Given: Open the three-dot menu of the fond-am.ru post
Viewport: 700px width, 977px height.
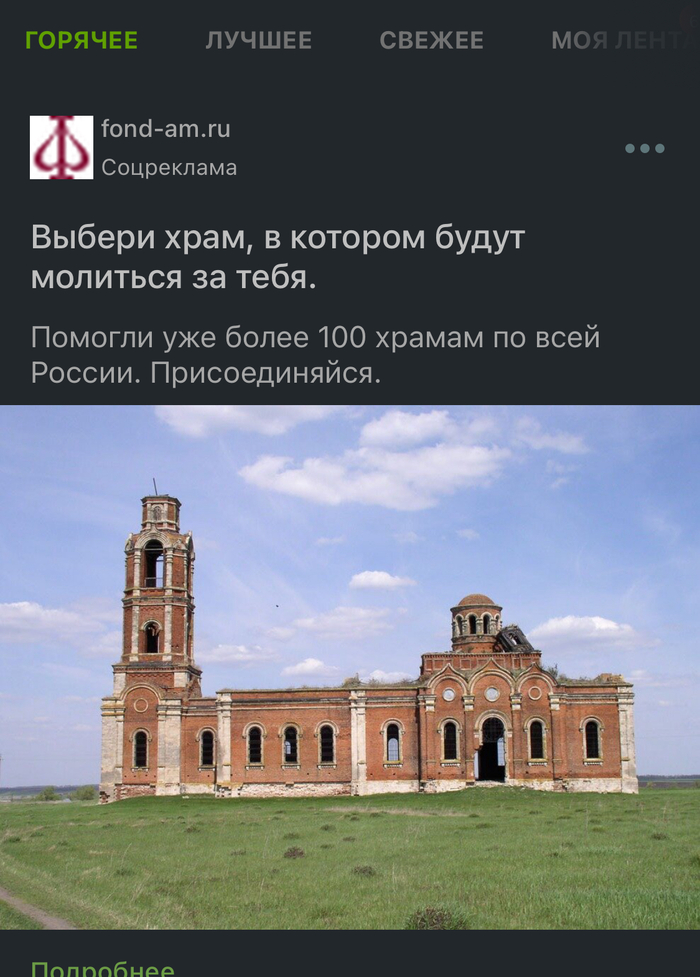Looking at the screenshot, I should click(645, 149).
